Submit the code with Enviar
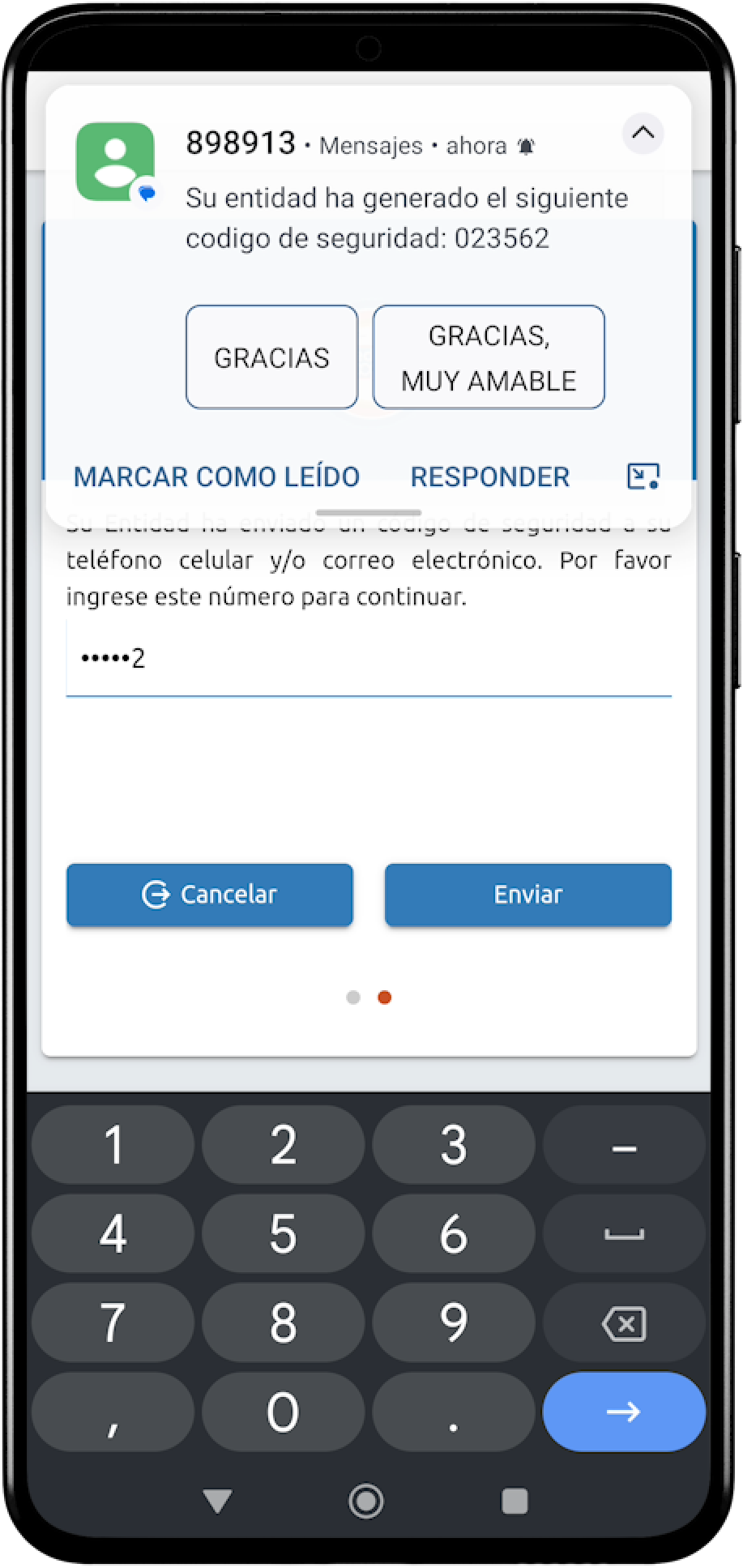This screenshot has width=743, height=1568. pos(527,895)
